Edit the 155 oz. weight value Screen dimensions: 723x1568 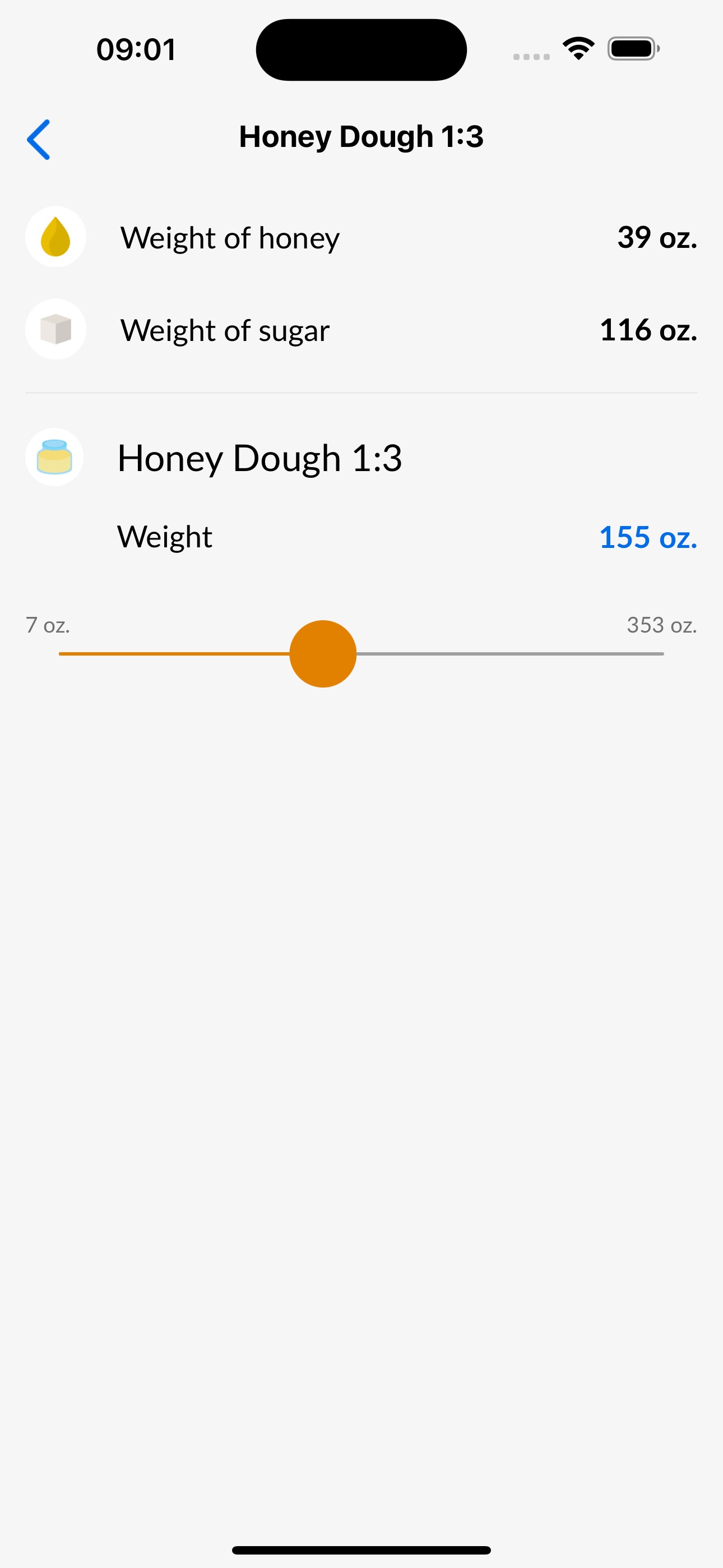(647, 537)
